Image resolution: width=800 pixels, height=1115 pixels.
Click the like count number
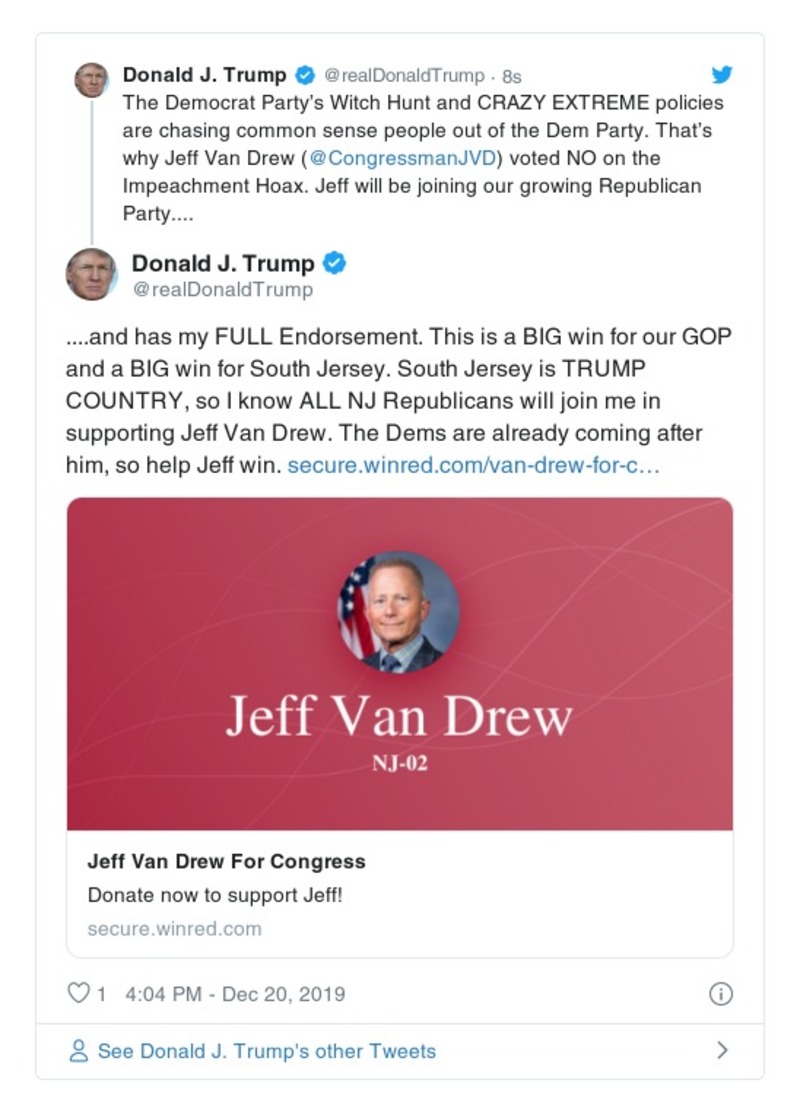tap(103, 994)
